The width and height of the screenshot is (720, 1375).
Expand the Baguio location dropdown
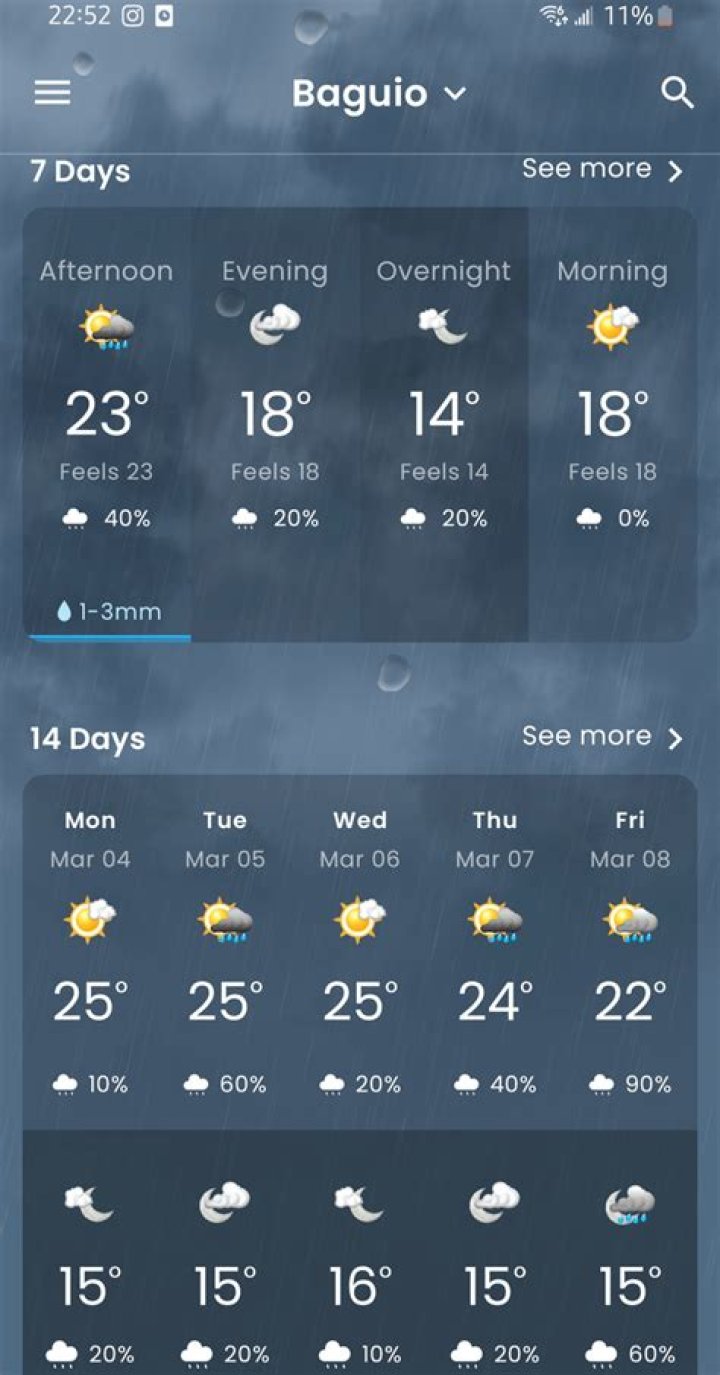coord(378,94)
